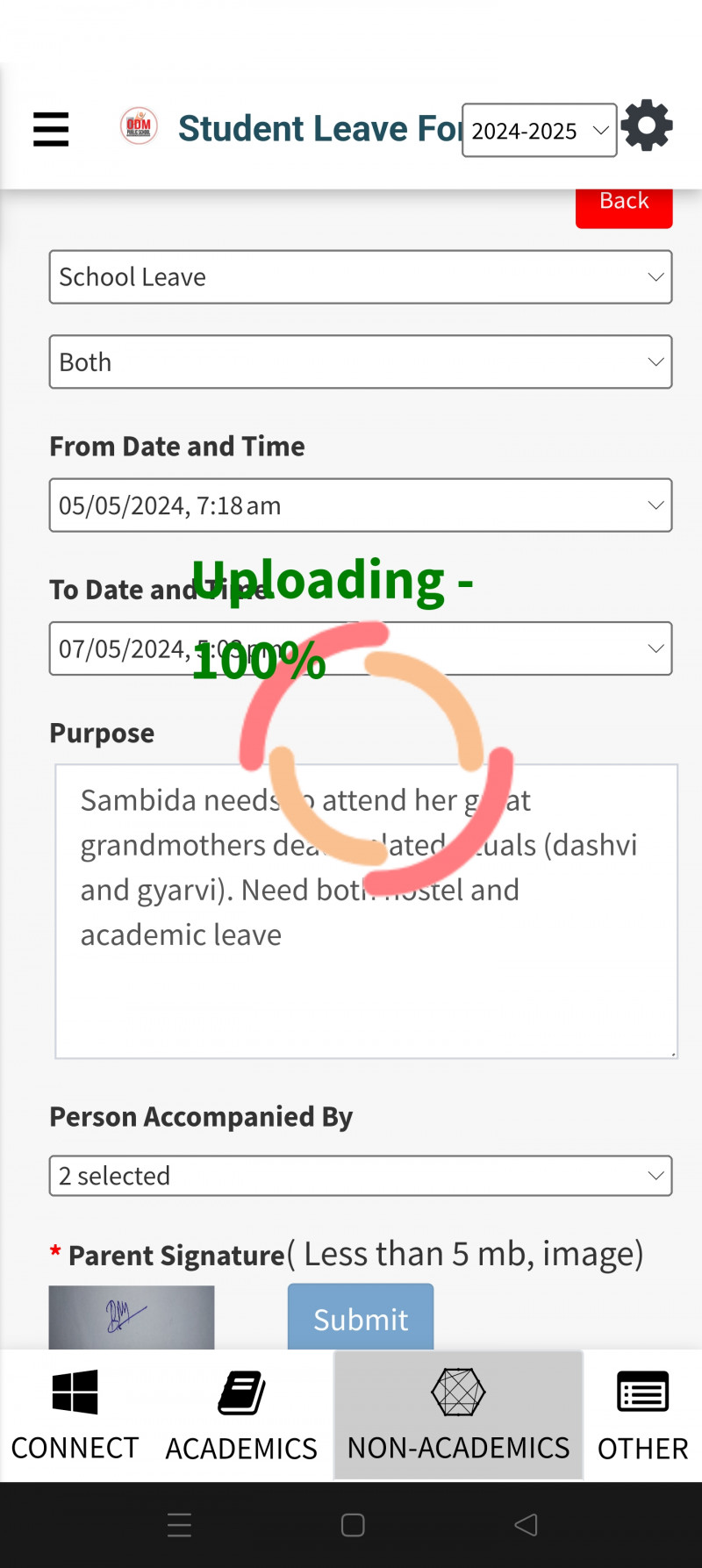Change the From Date and Time field
This screenshot has width=702, height=1568.
[x=360, y=505]
